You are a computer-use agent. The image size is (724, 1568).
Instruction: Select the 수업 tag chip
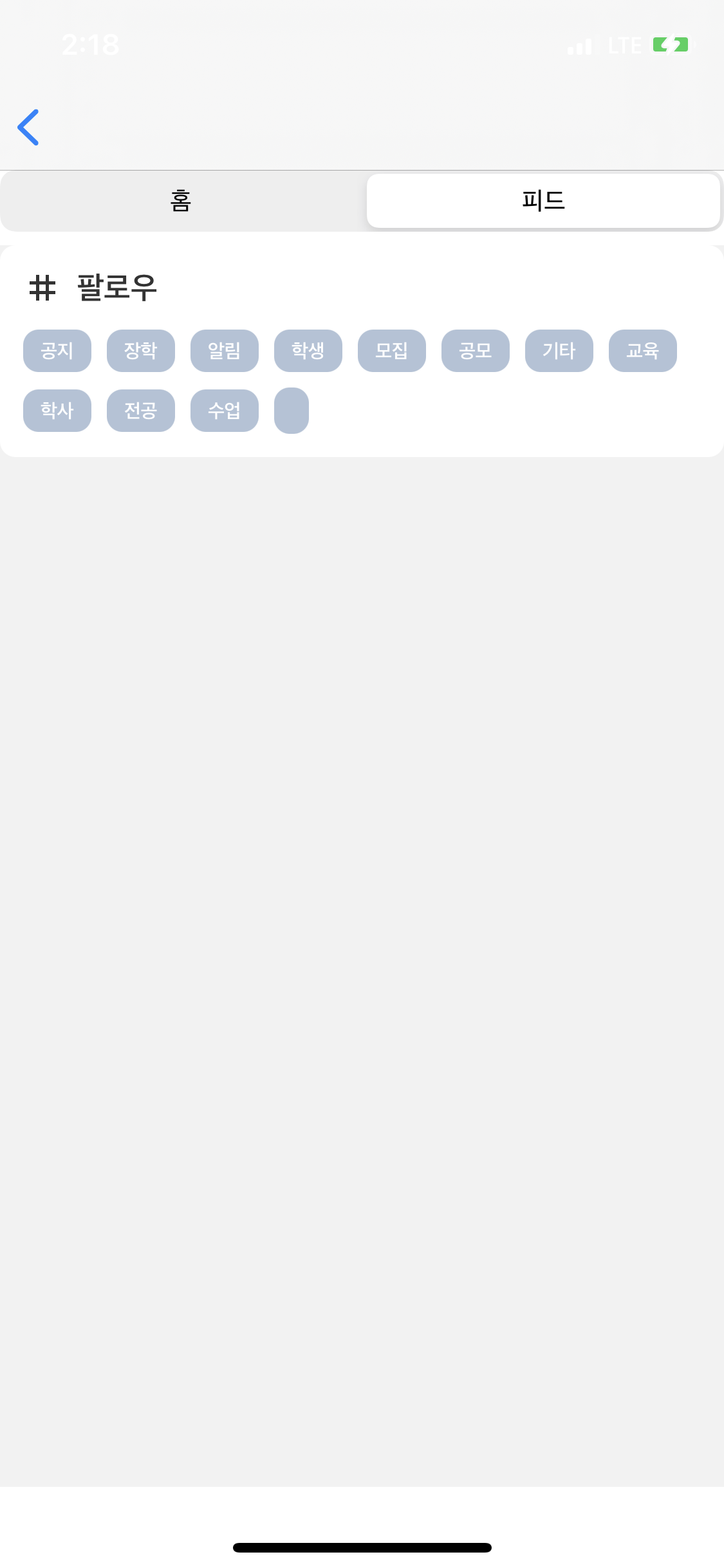225,411
